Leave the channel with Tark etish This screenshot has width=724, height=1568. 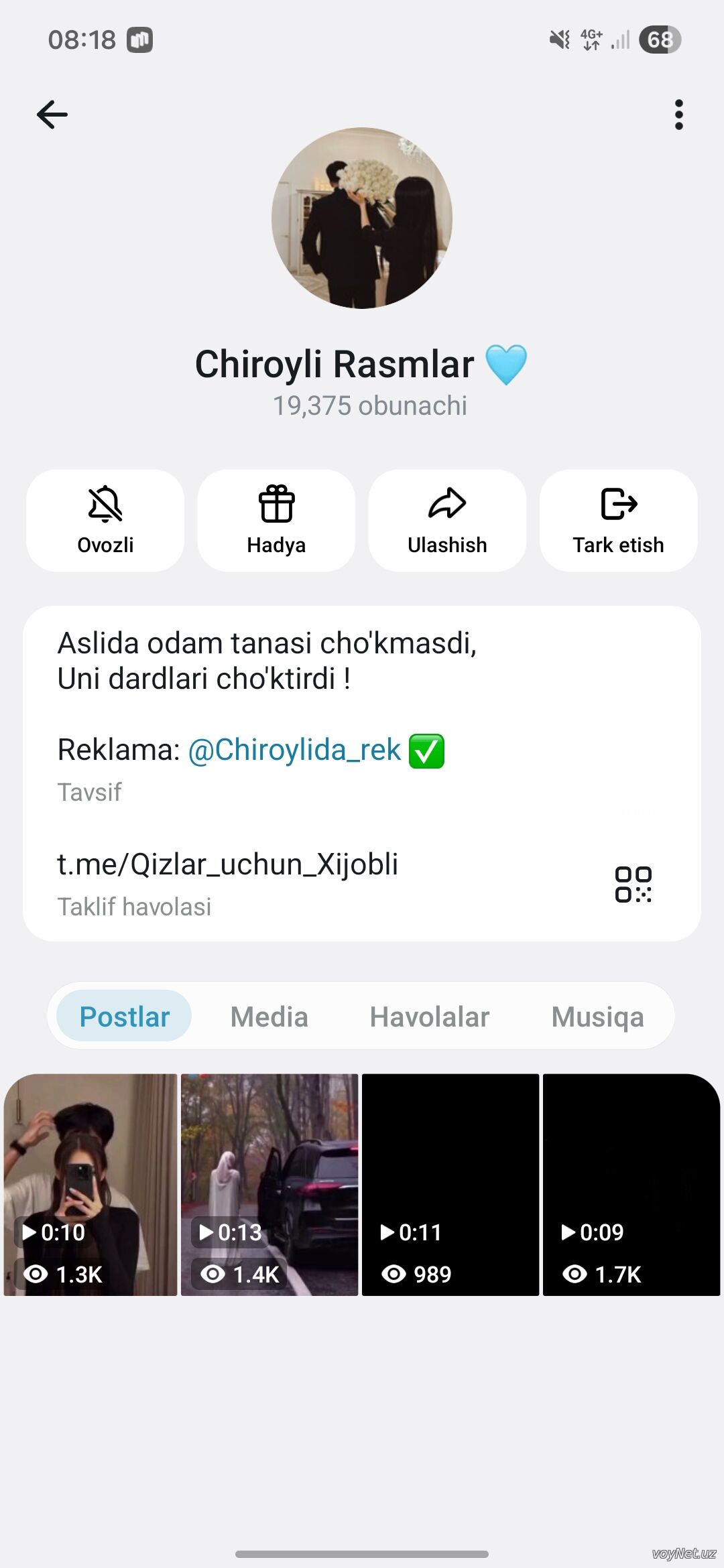coord(618,521)
